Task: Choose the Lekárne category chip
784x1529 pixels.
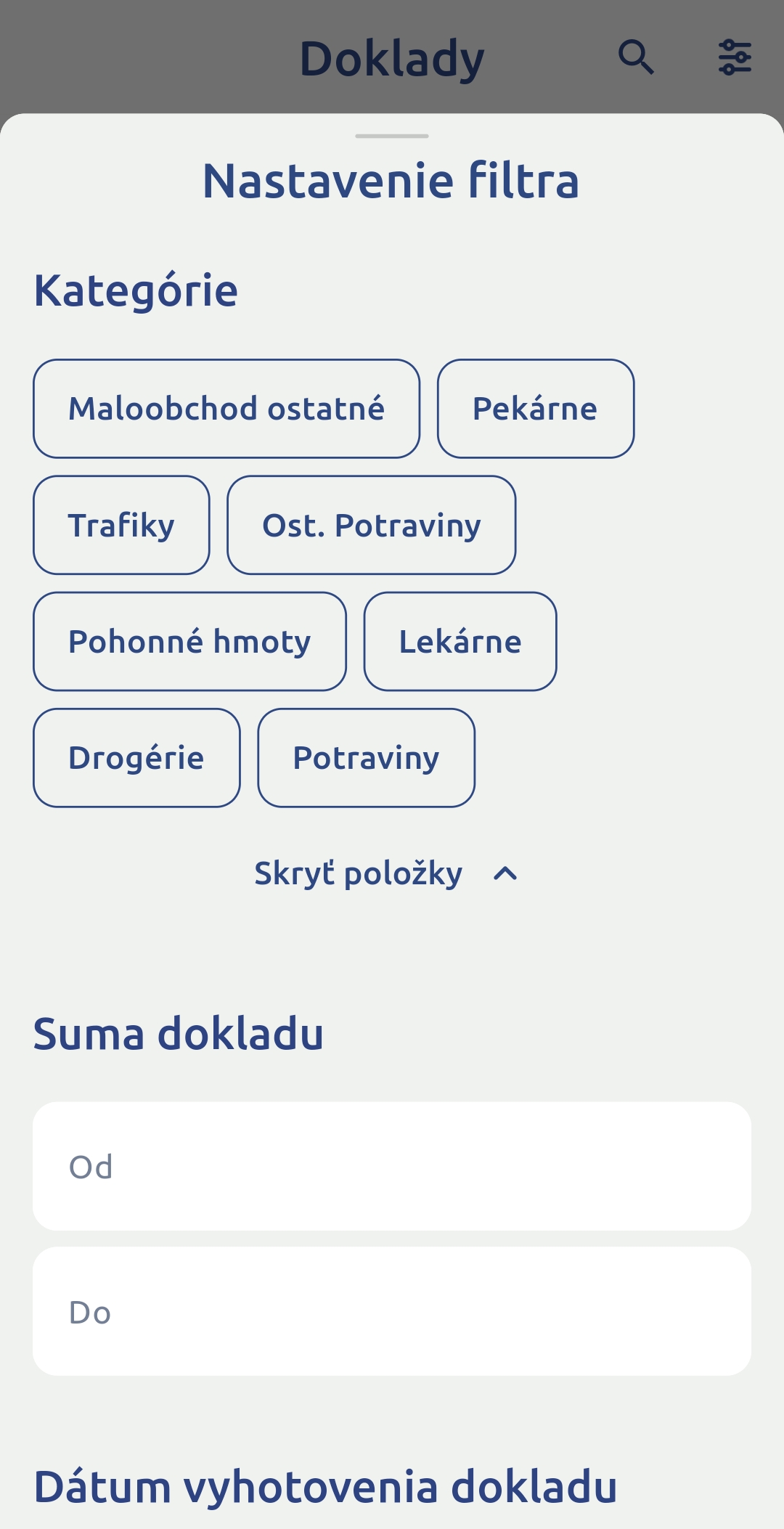Action: (460, 641)
